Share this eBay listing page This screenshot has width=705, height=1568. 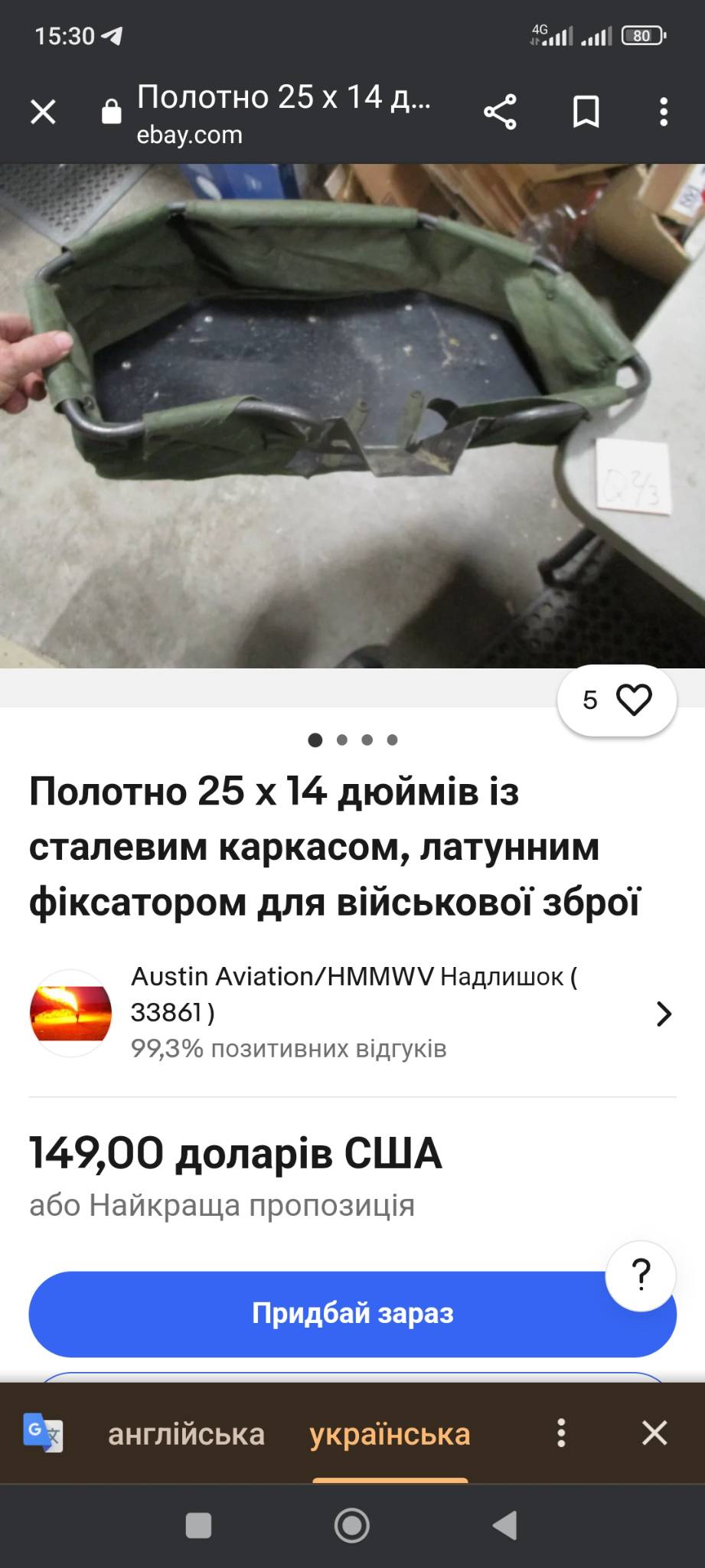click(x=501, y=113)
